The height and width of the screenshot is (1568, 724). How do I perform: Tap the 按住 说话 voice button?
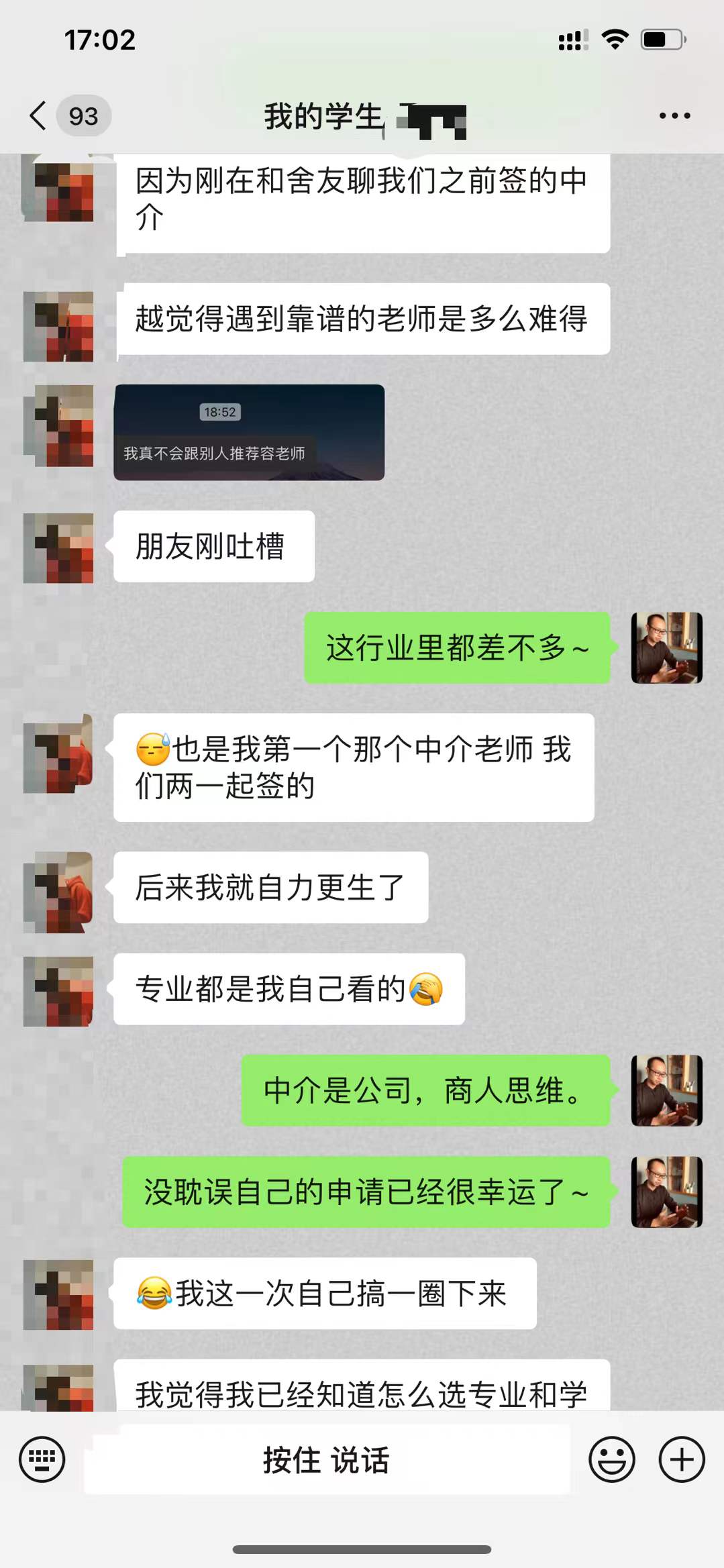(x=327, y=1460)
